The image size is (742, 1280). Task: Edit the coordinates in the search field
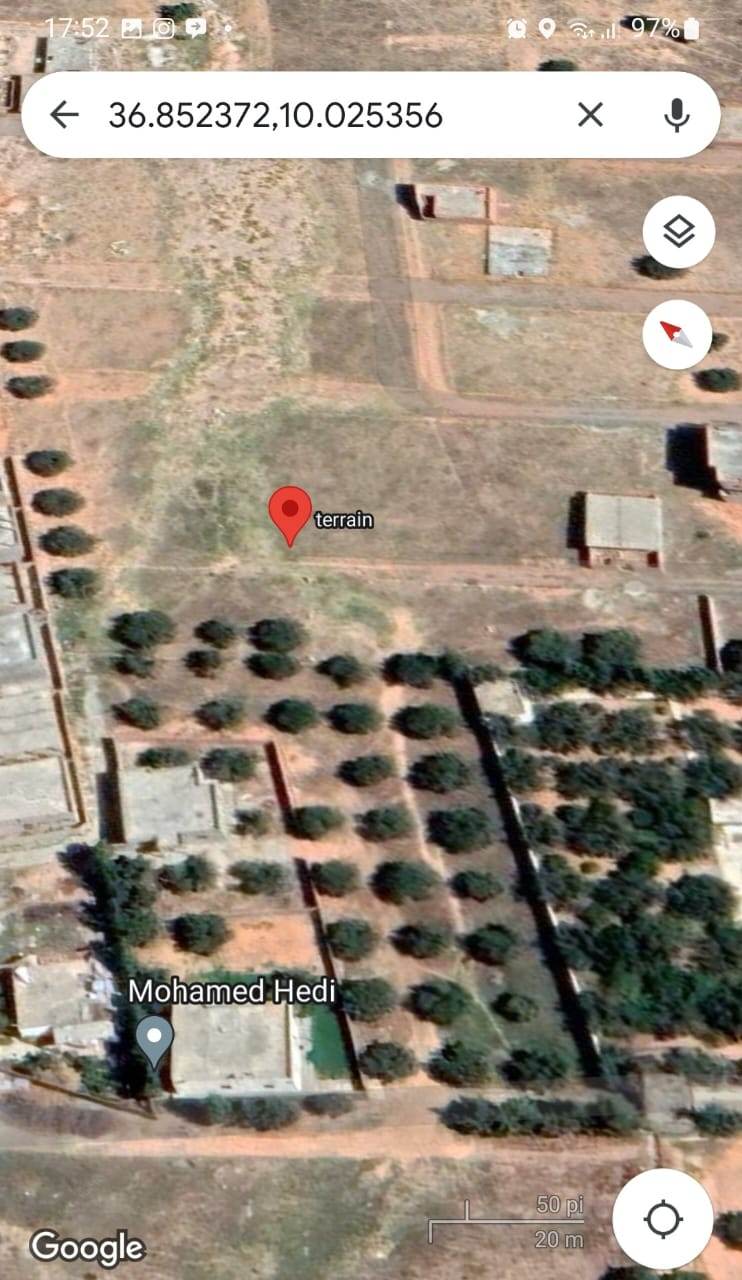(275, 115)
